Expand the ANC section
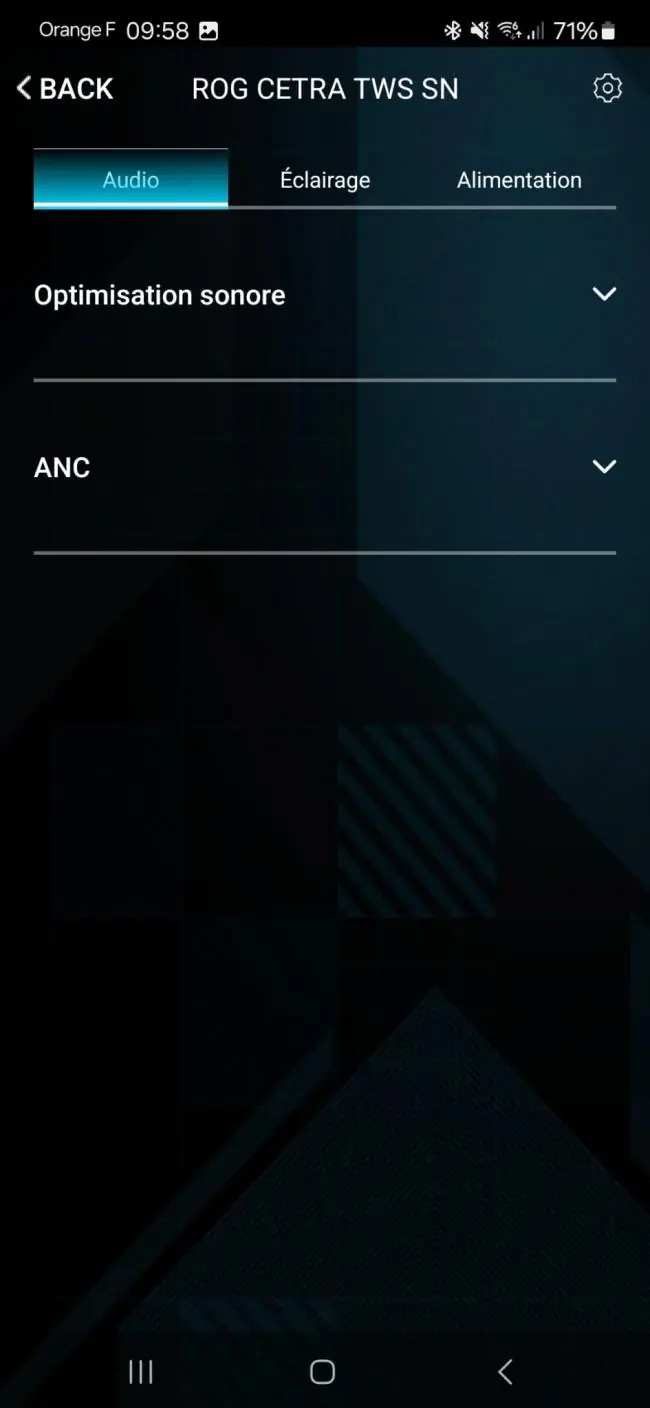This screenshot has height=1408, width=650. coord(325,467)
